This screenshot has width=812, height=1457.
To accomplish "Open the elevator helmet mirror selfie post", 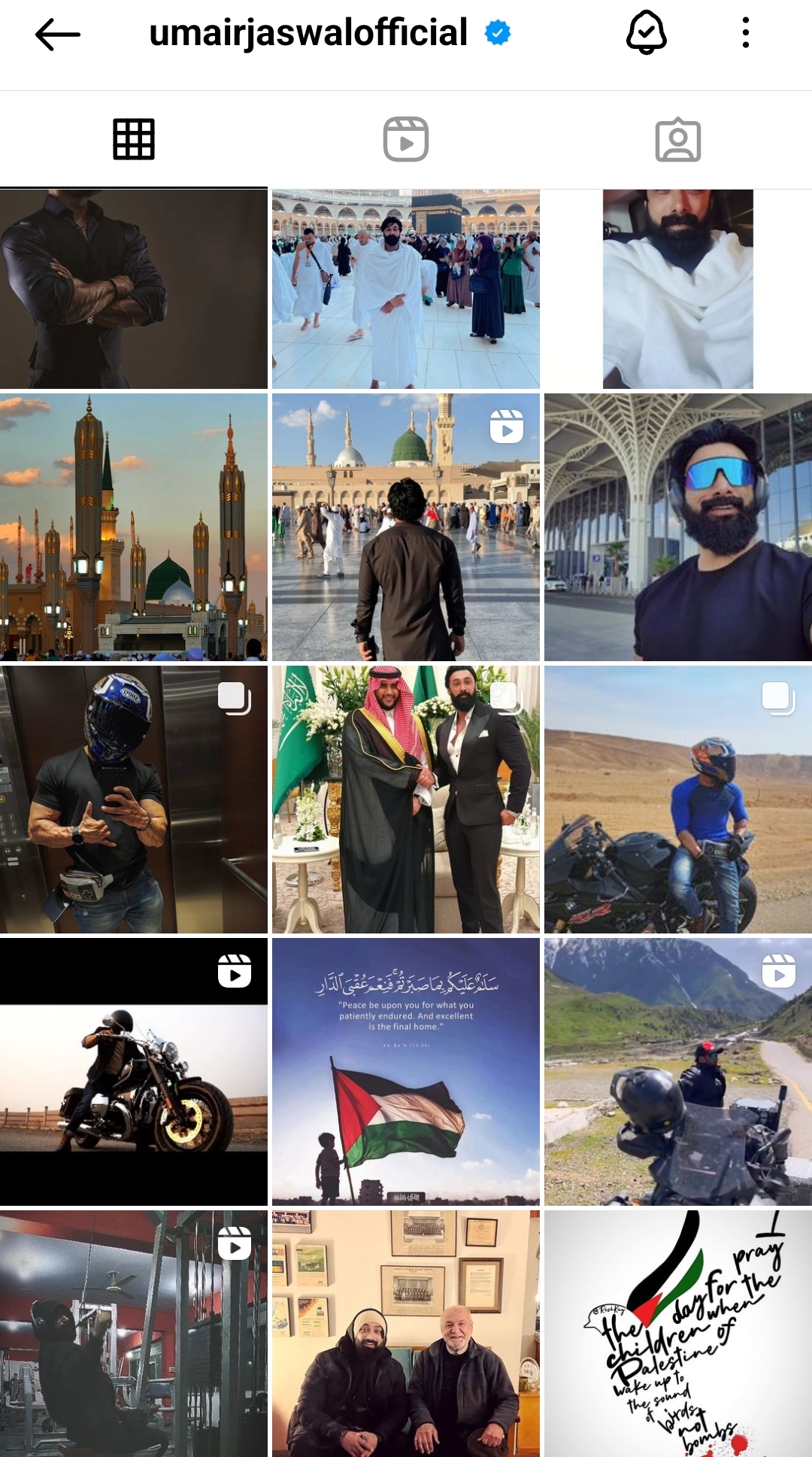I will pyautogui.click(x=134, y=800).
